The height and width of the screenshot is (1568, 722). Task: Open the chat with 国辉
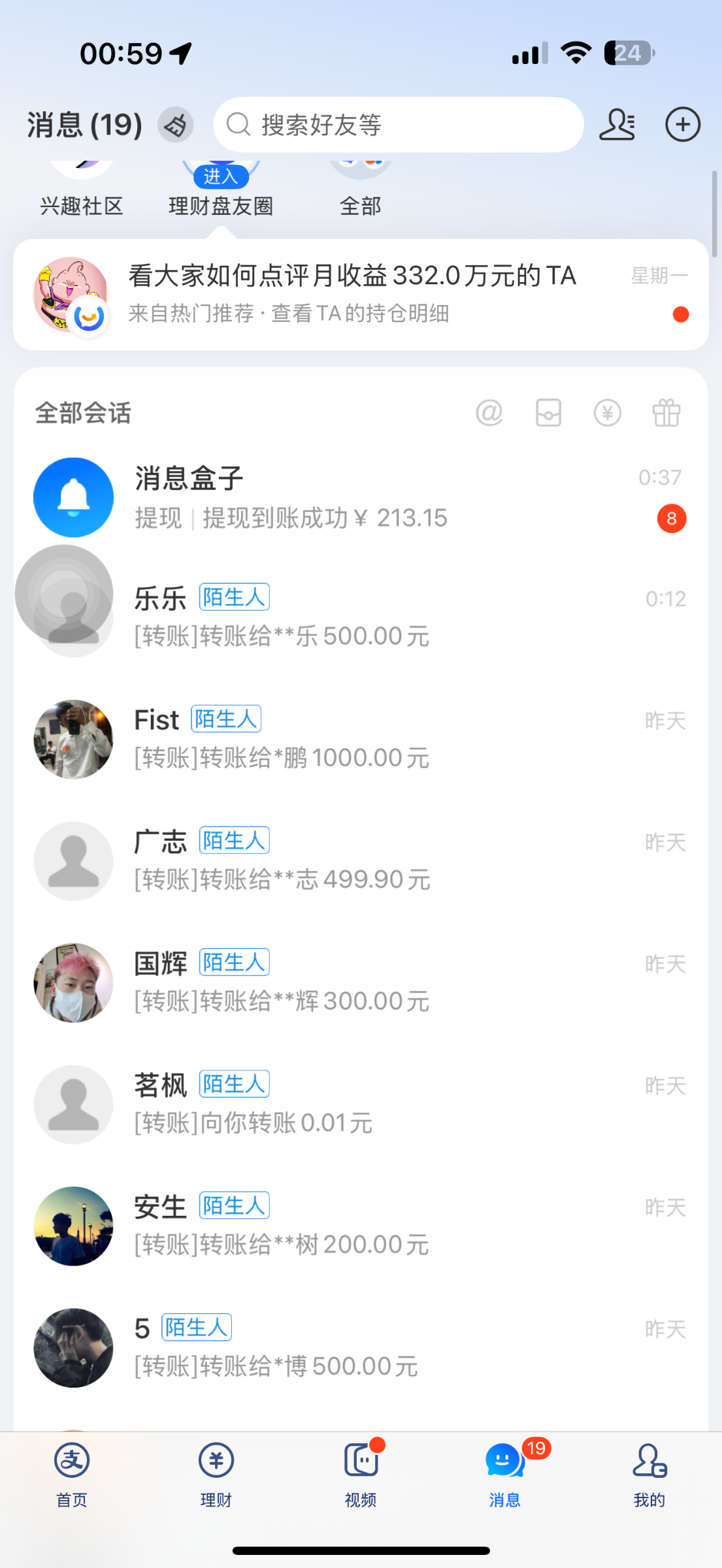[361, 982]
